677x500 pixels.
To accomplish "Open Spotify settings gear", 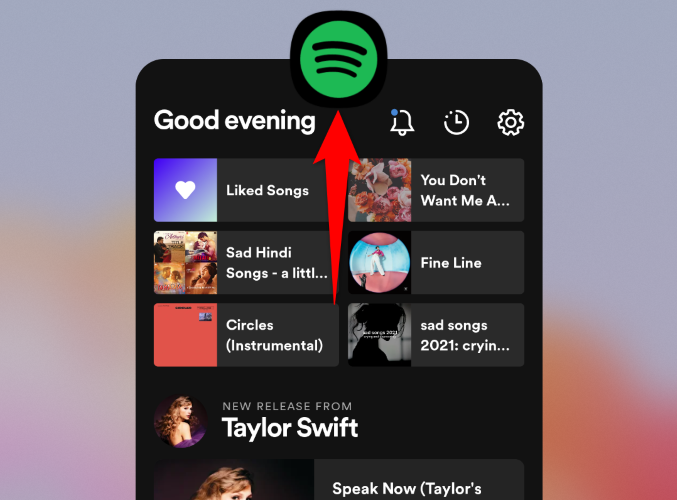I will tap(511, 122).
